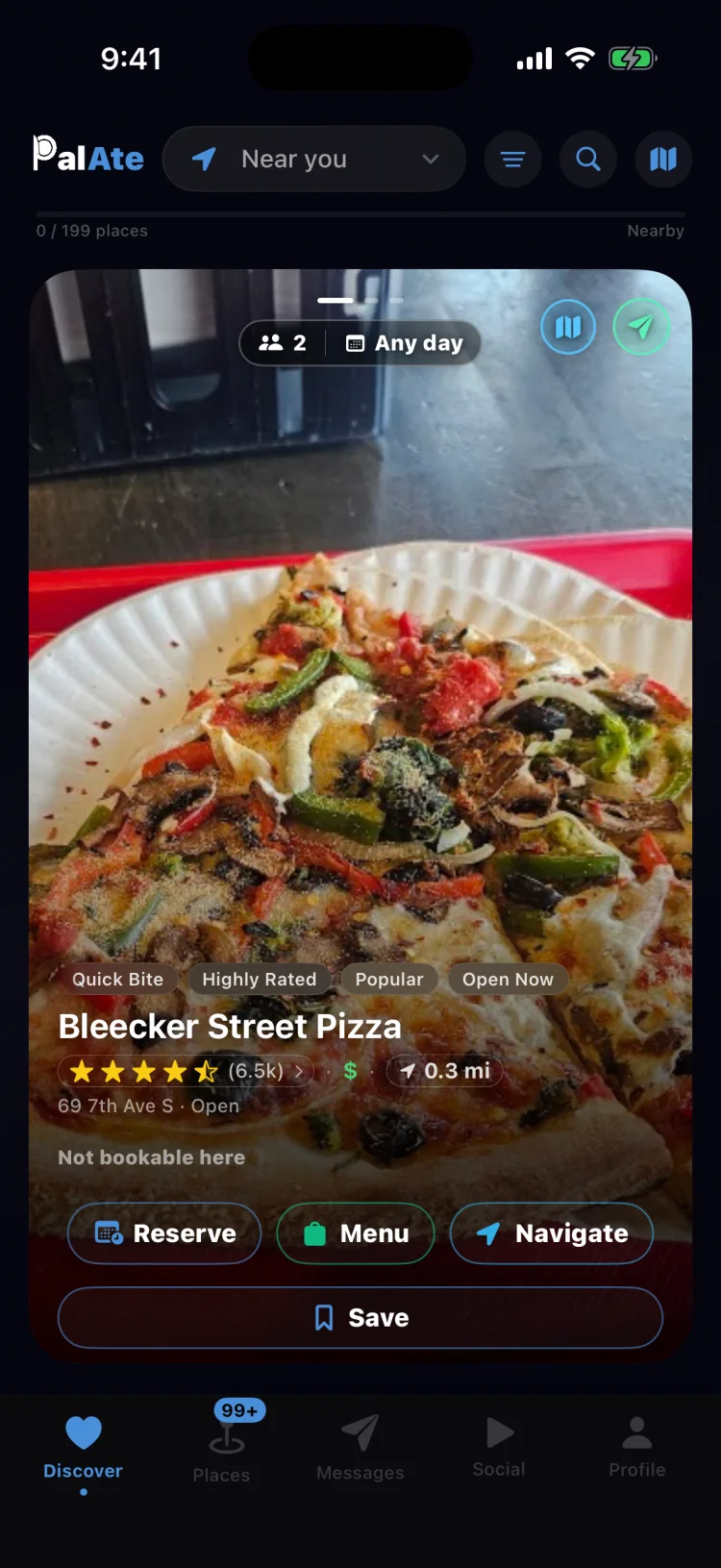721x1568 pixels.
Task: Show Bleecker Street Pizza on the map
Action: [x=568, y=327]
